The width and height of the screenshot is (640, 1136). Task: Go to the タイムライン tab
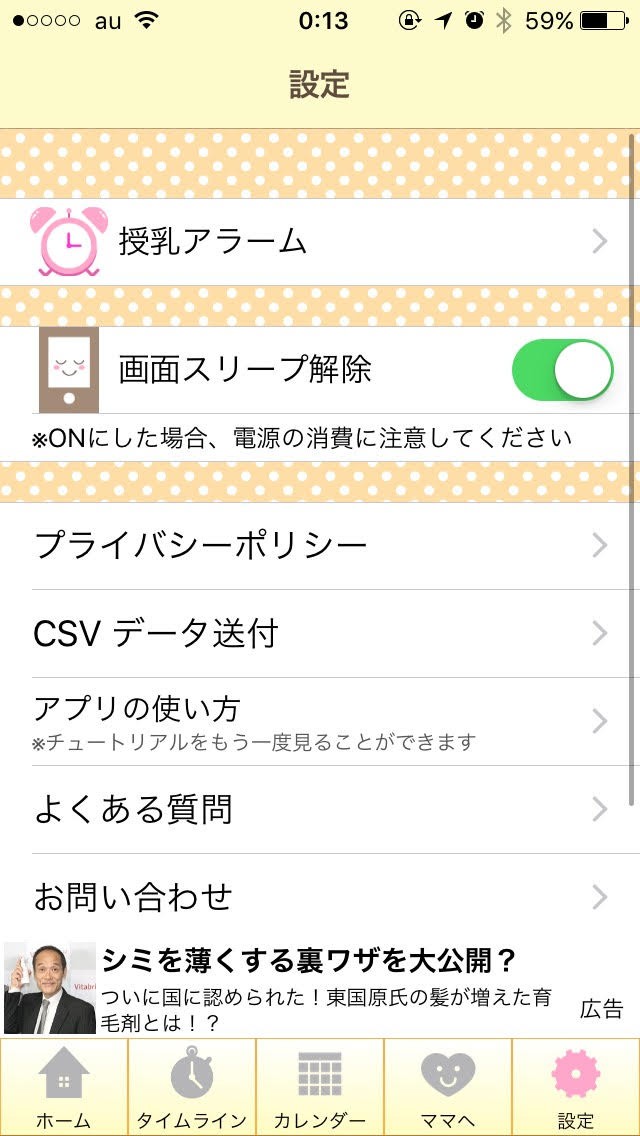tap(192, 1087)
